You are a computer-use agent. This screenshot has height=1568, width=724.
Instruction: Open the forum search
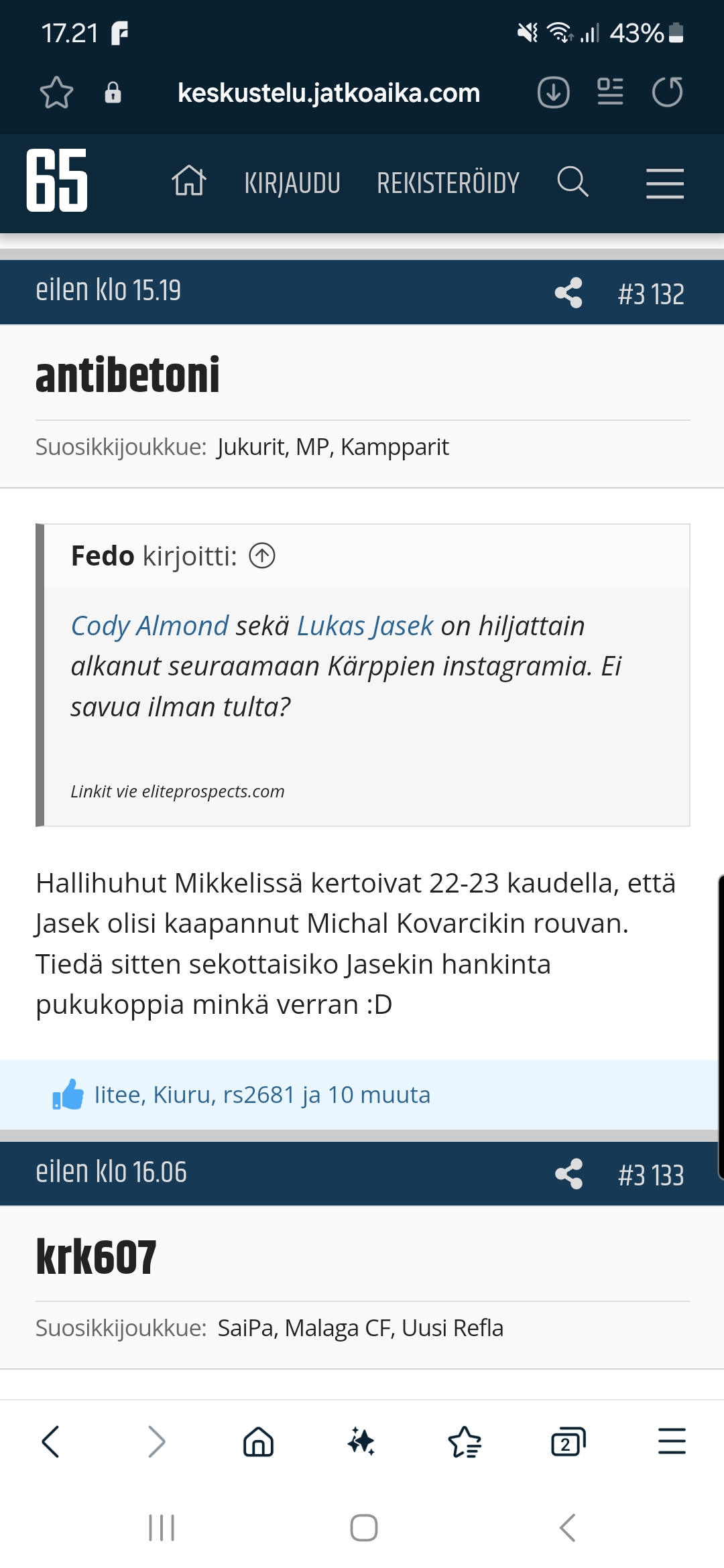pyautogui.click(x=572, y=182)
